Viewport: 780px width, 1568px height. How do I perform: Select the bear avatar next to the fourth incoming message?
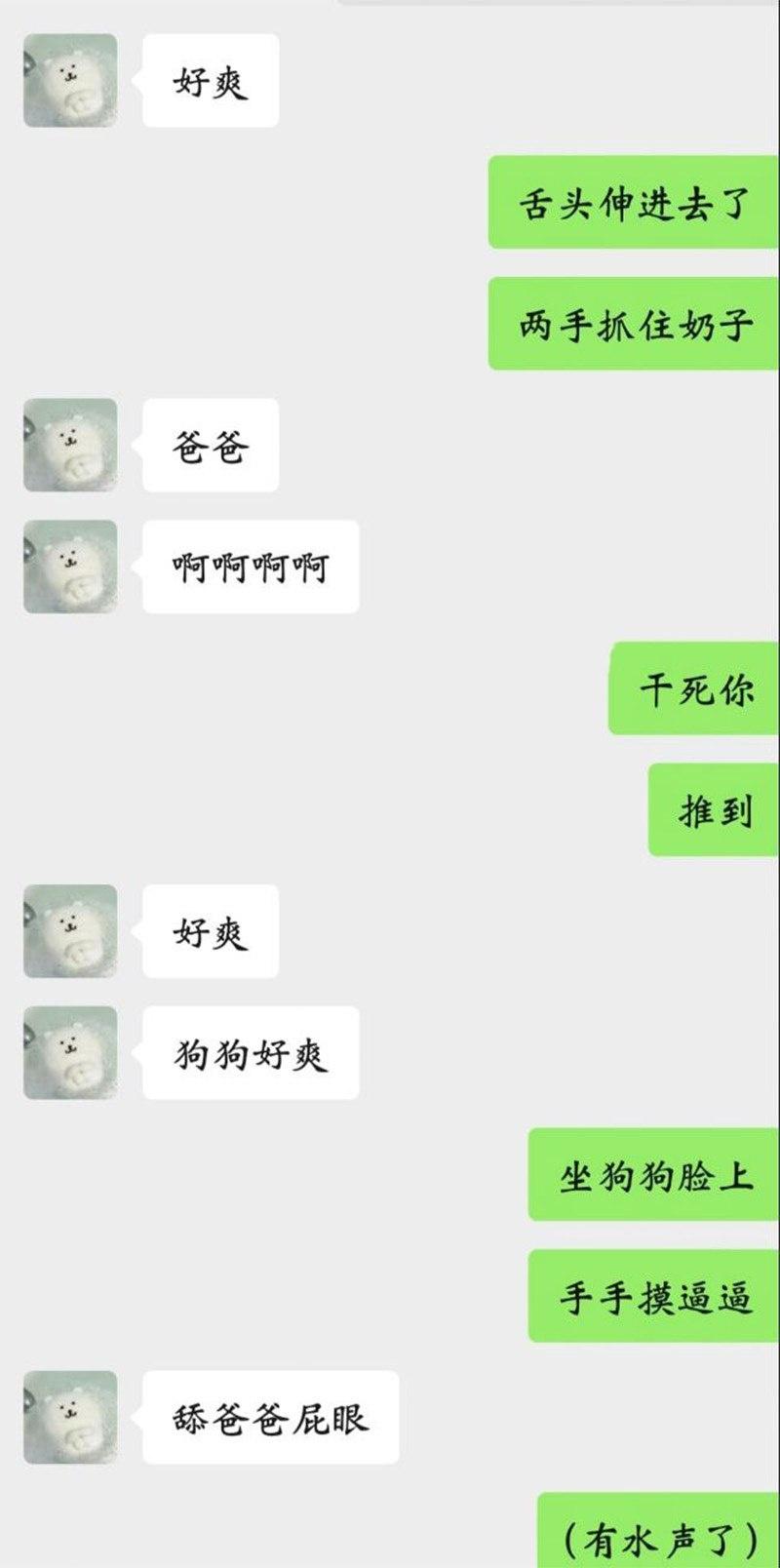point(73,931)
